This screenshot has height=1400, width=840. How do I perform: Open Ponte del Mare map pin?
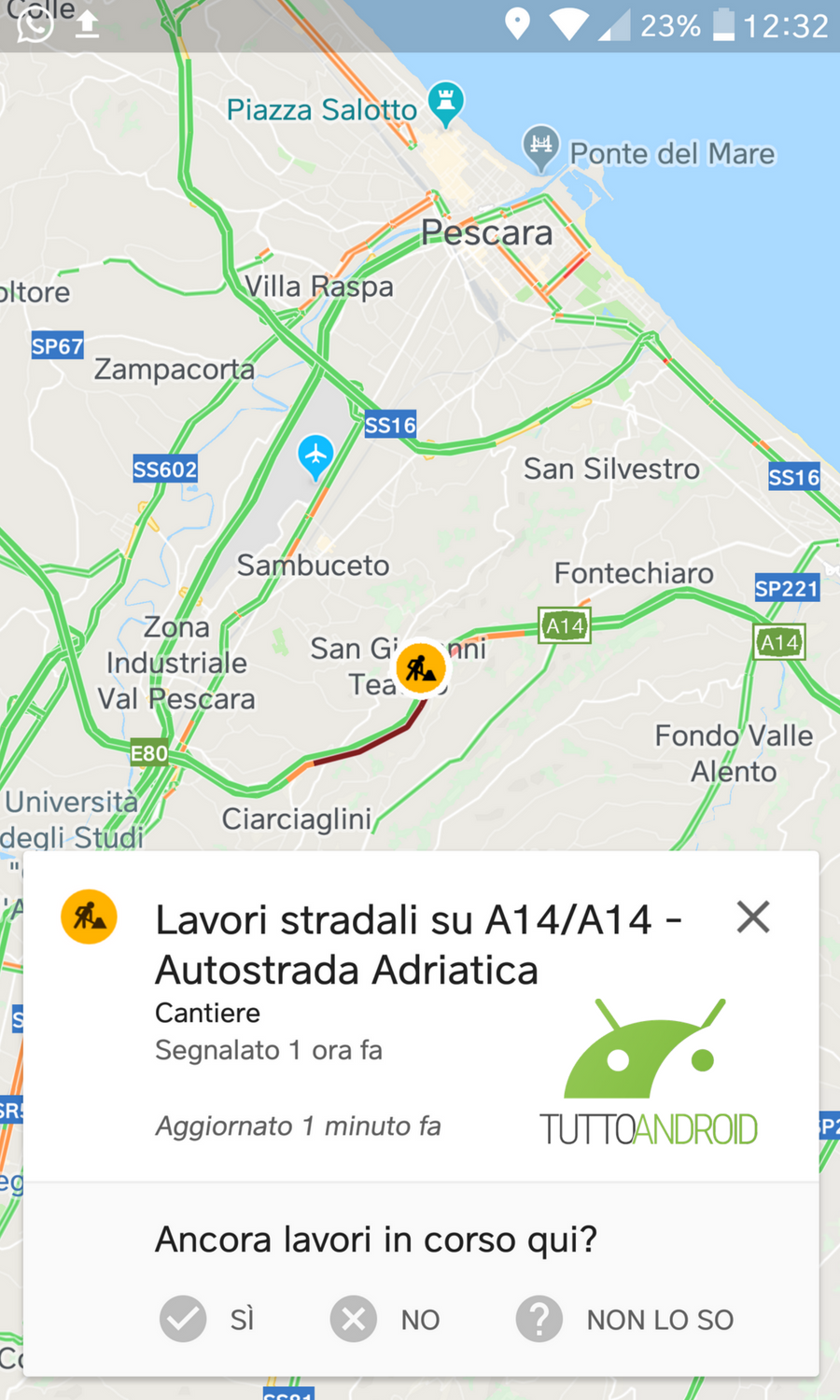tap(540, 147)
